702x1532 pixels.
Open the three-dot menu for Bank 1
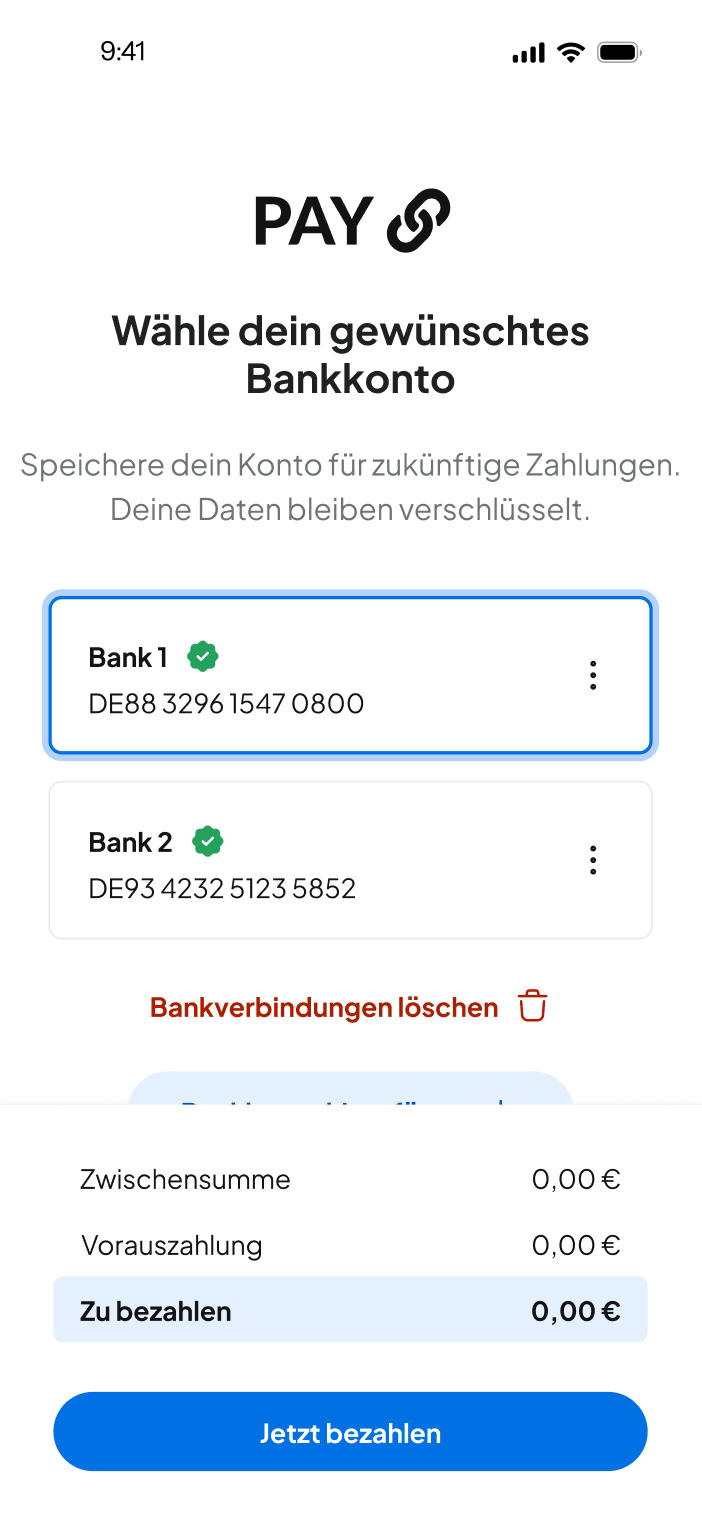pos(593,675)
